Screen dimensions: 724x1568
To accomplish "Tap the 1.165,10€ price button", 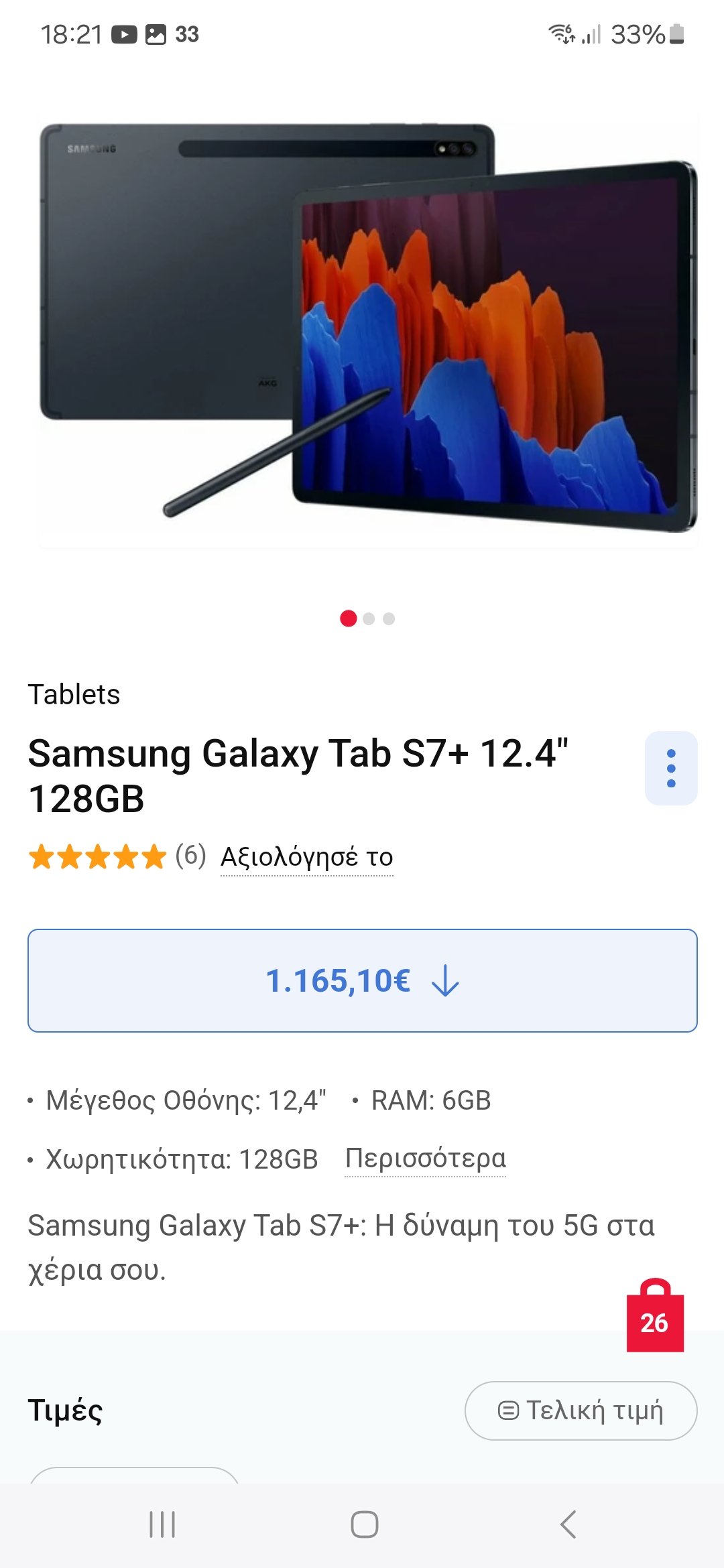I will [362, 980].
